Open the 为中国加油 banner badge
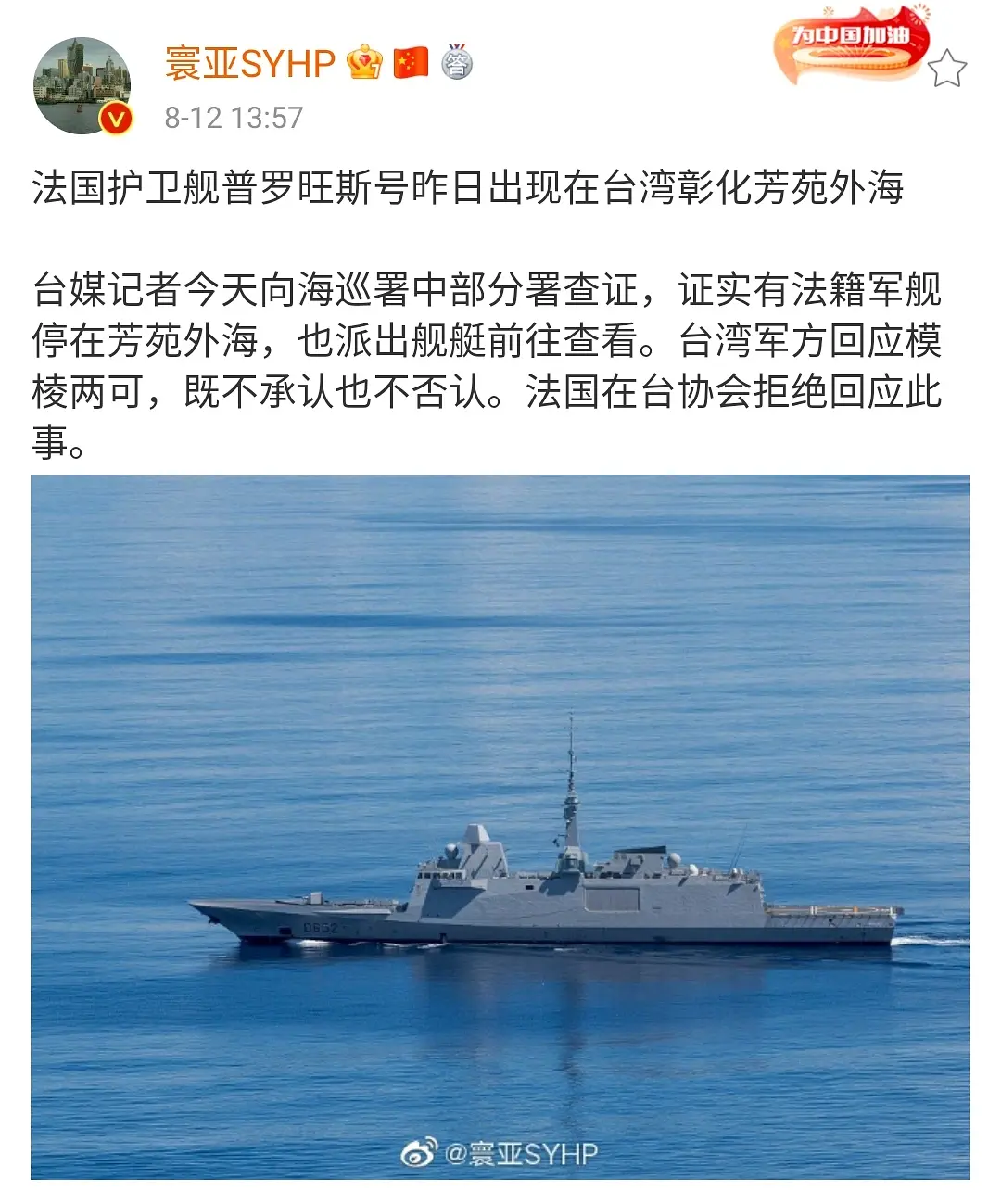The height and width of the screenshot is (1204, 1001). point(849,44)
